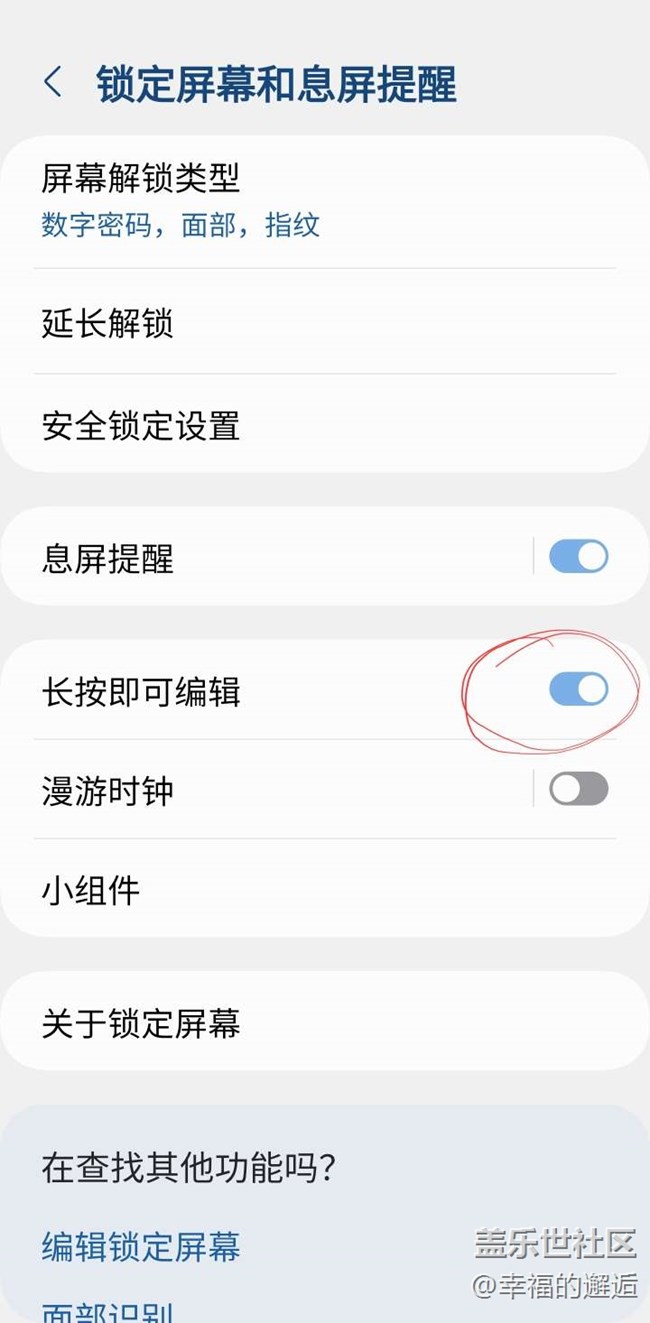Viewport: 650px width, 1323px height.
Task: Turn off the 息屏提醒 switch
Action: (x=578, y=556)
